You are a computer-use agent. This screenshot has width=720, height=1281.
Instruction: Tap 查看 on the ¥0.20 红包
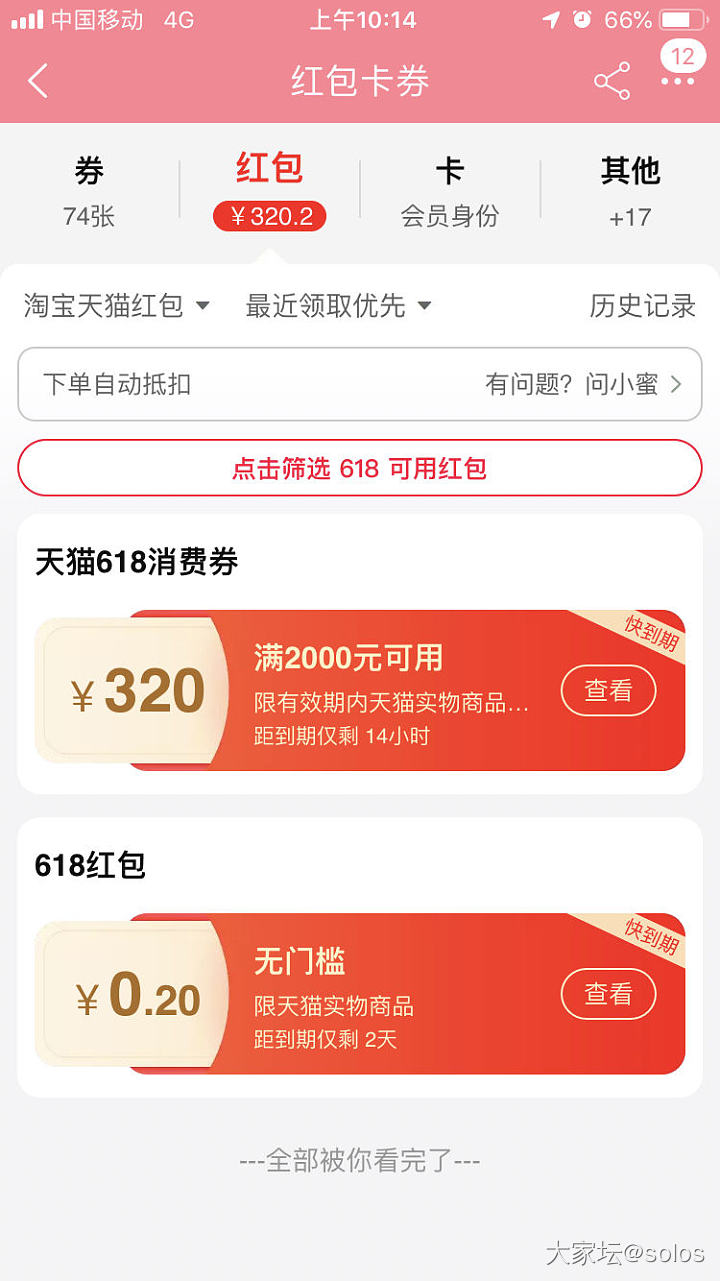[x=608, y=993]
